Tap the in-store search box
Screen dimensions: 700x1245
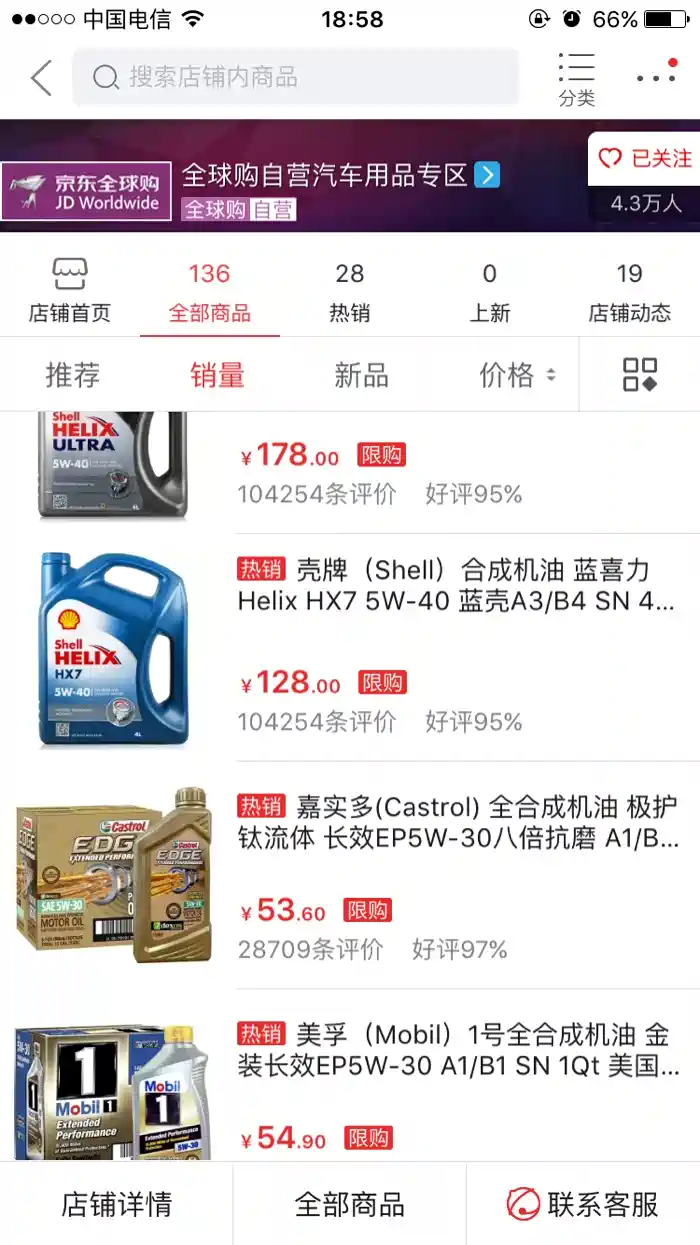tap(295, 77)
